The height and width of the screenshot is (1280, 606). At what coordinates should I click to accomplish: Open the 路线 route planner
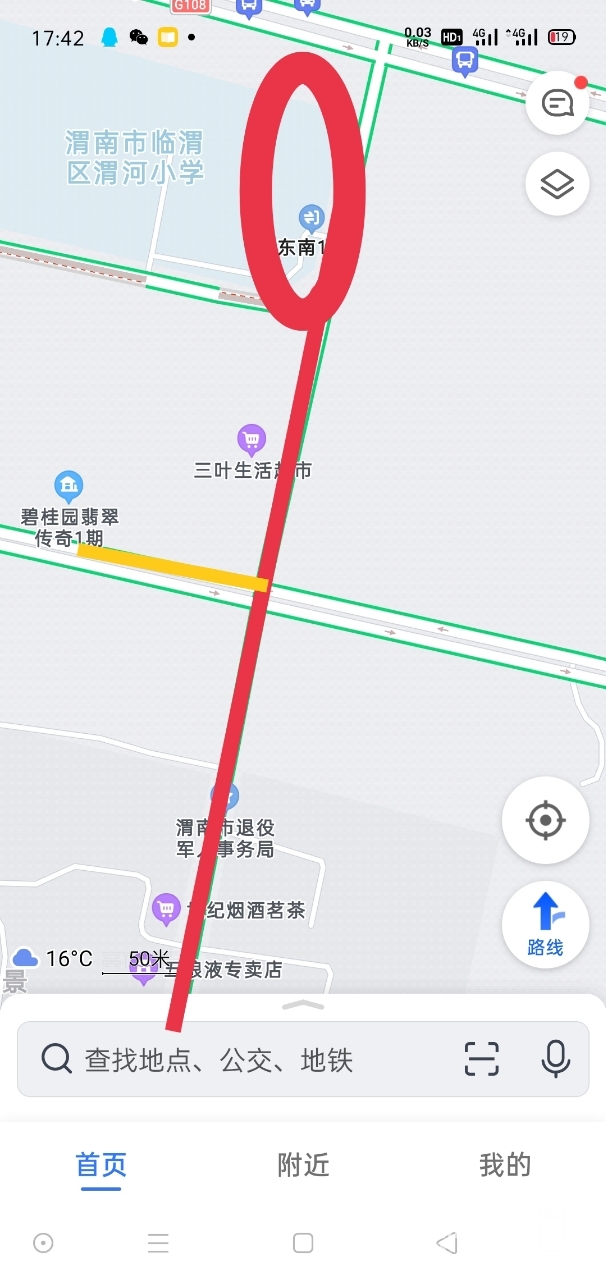pyautogui.click(x=545, y=925)
